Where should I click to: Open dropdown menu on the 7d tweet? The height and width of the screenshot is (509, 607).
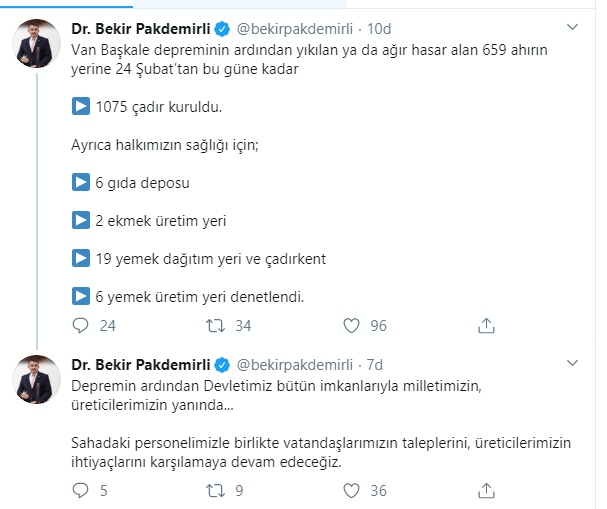tap(571, 362)
